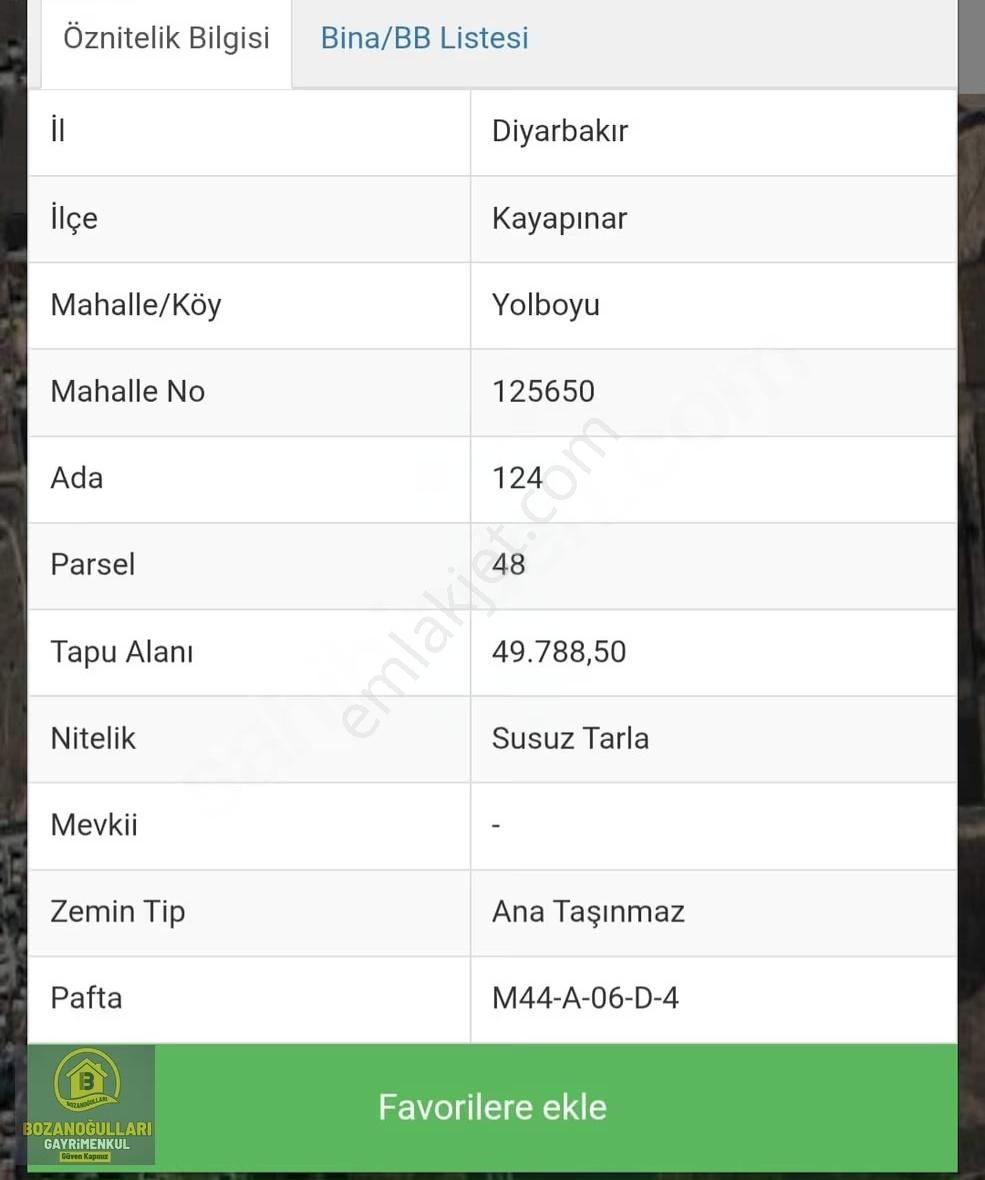Click the Tapu Alanı value 49.788,50
The width and height of the screenshot is (985, 1180).
click(x=559, y=653)
